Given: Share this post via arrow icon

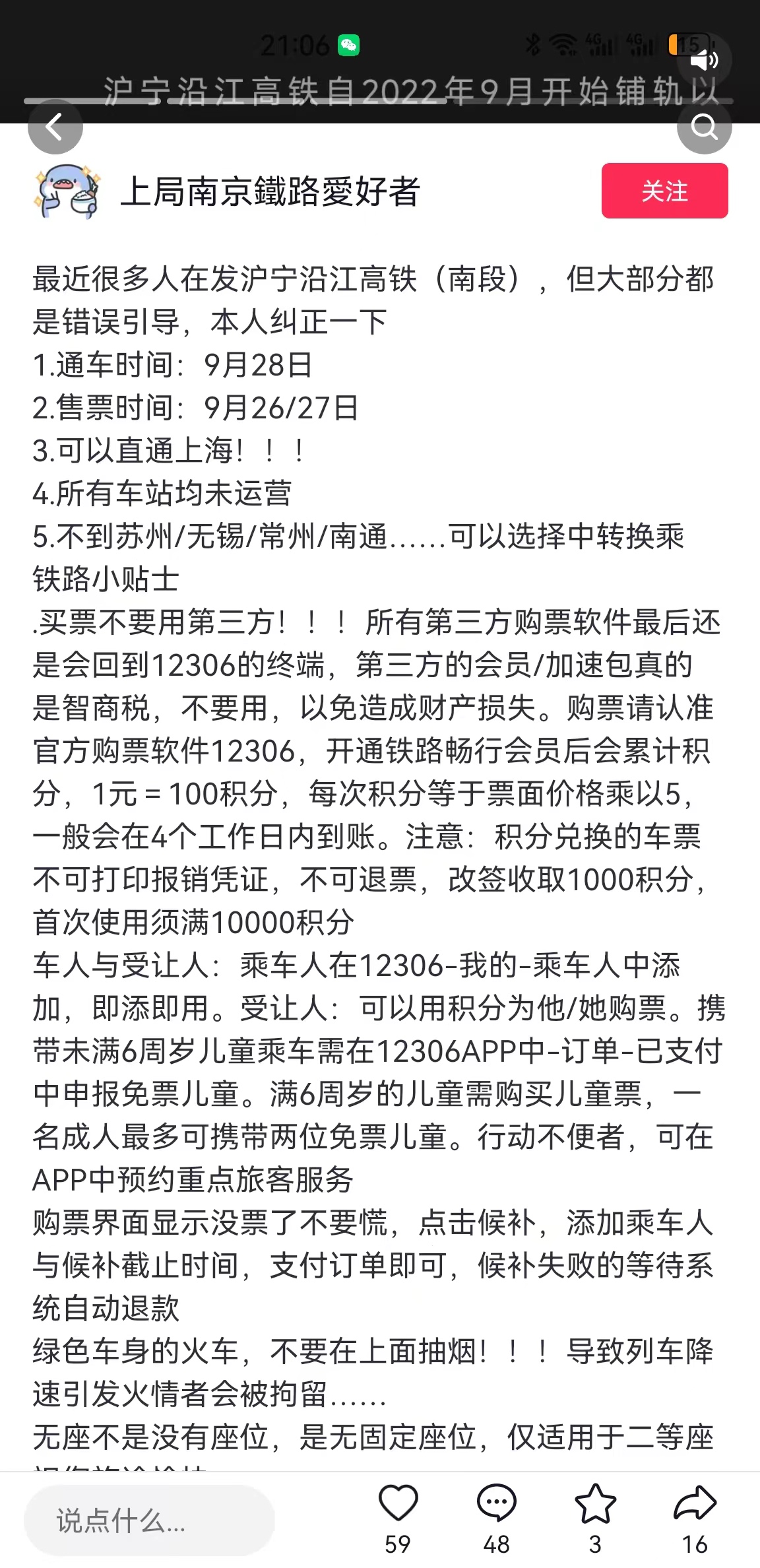Looking at the screenshot, I should coord(695,1503).
